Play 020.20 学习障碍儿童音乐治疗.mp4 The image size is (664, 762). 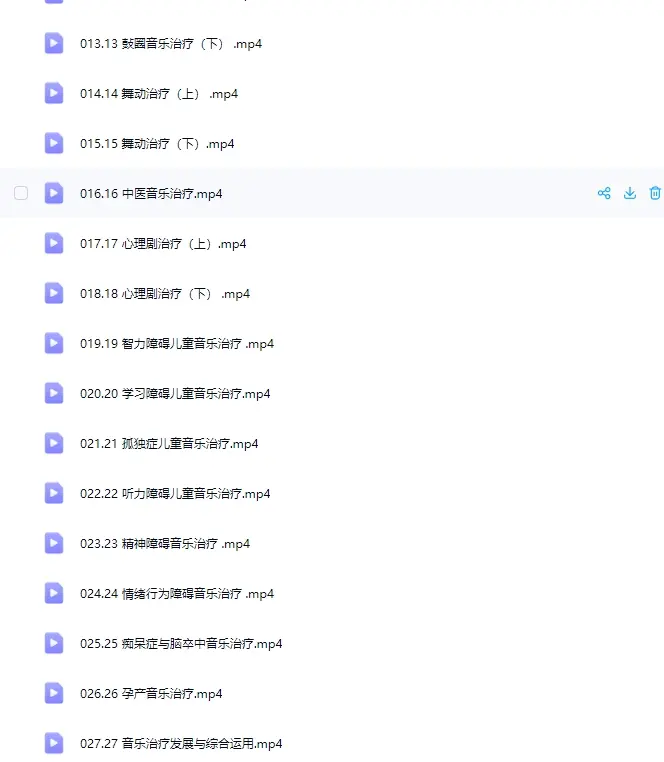(x=175, y=394)
